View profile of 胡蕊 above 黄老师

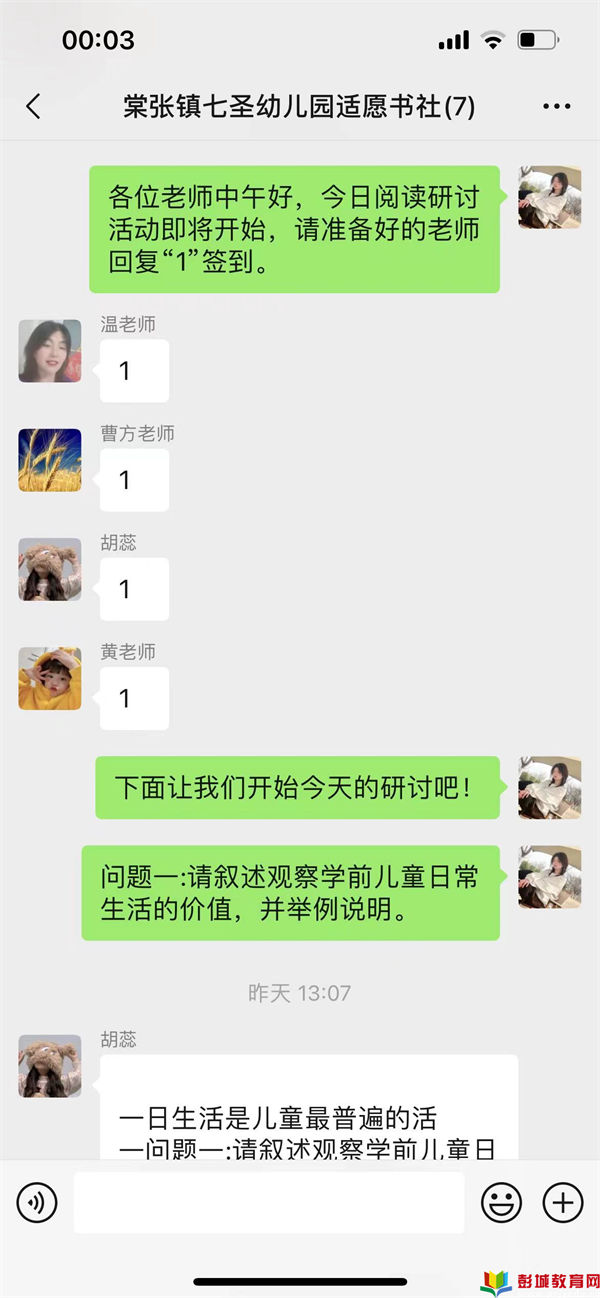pos(49,569)
